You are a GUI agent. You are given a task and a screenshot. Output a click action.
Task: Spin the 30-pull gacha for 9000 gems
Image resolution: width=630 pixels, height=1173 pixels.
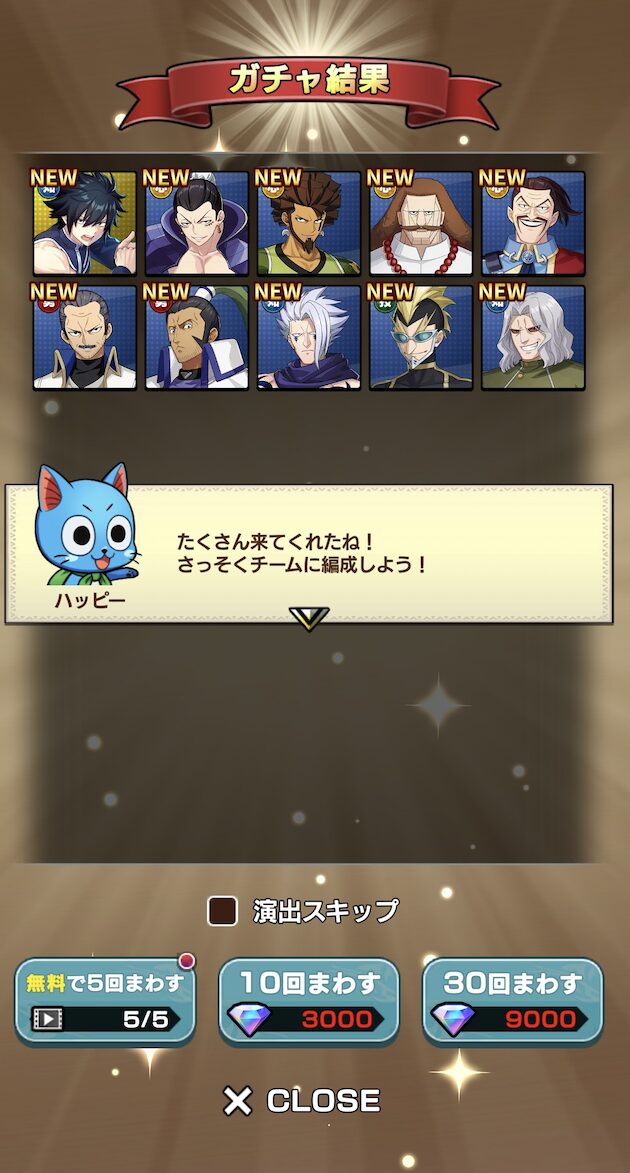tap(512, 1001)
